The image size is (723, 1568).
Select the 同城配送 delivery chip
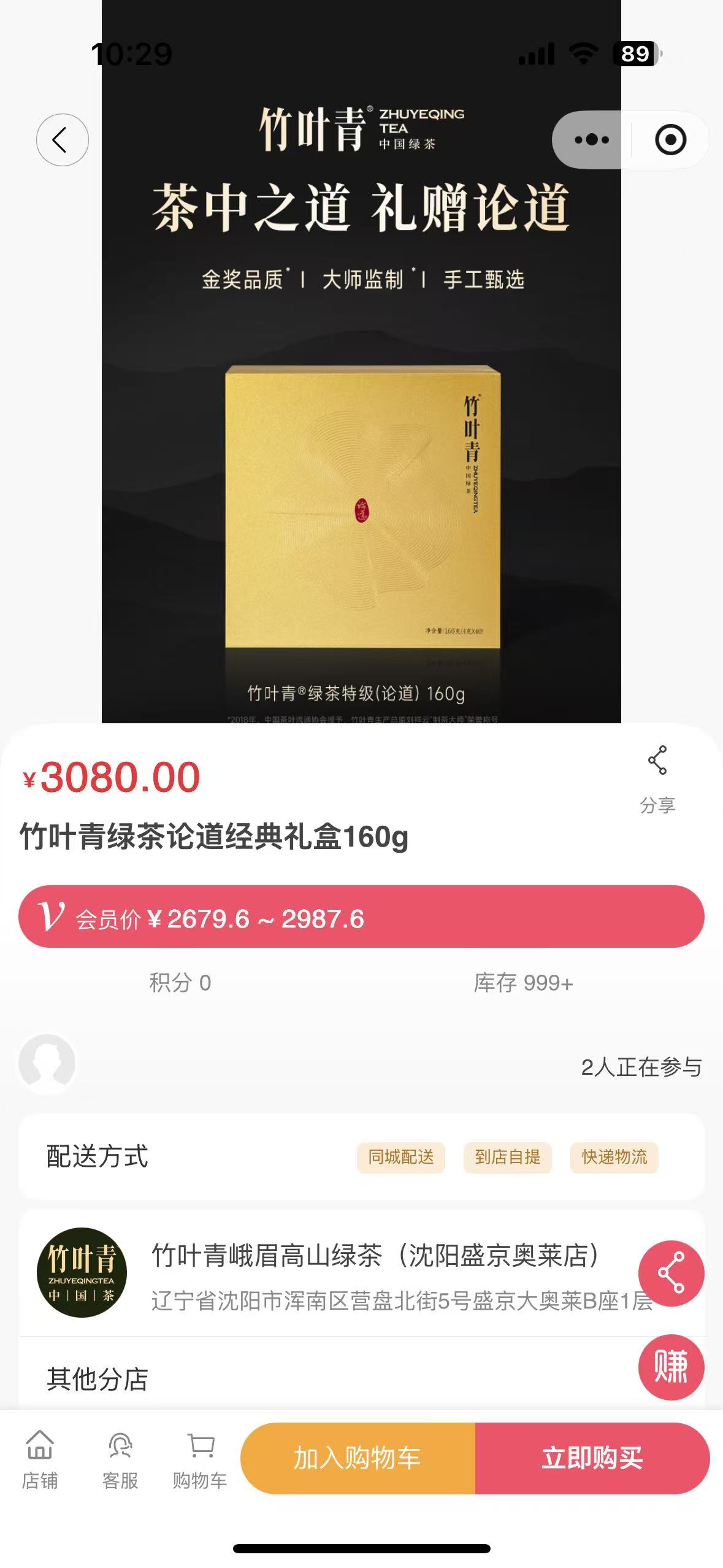point(401,1157)
